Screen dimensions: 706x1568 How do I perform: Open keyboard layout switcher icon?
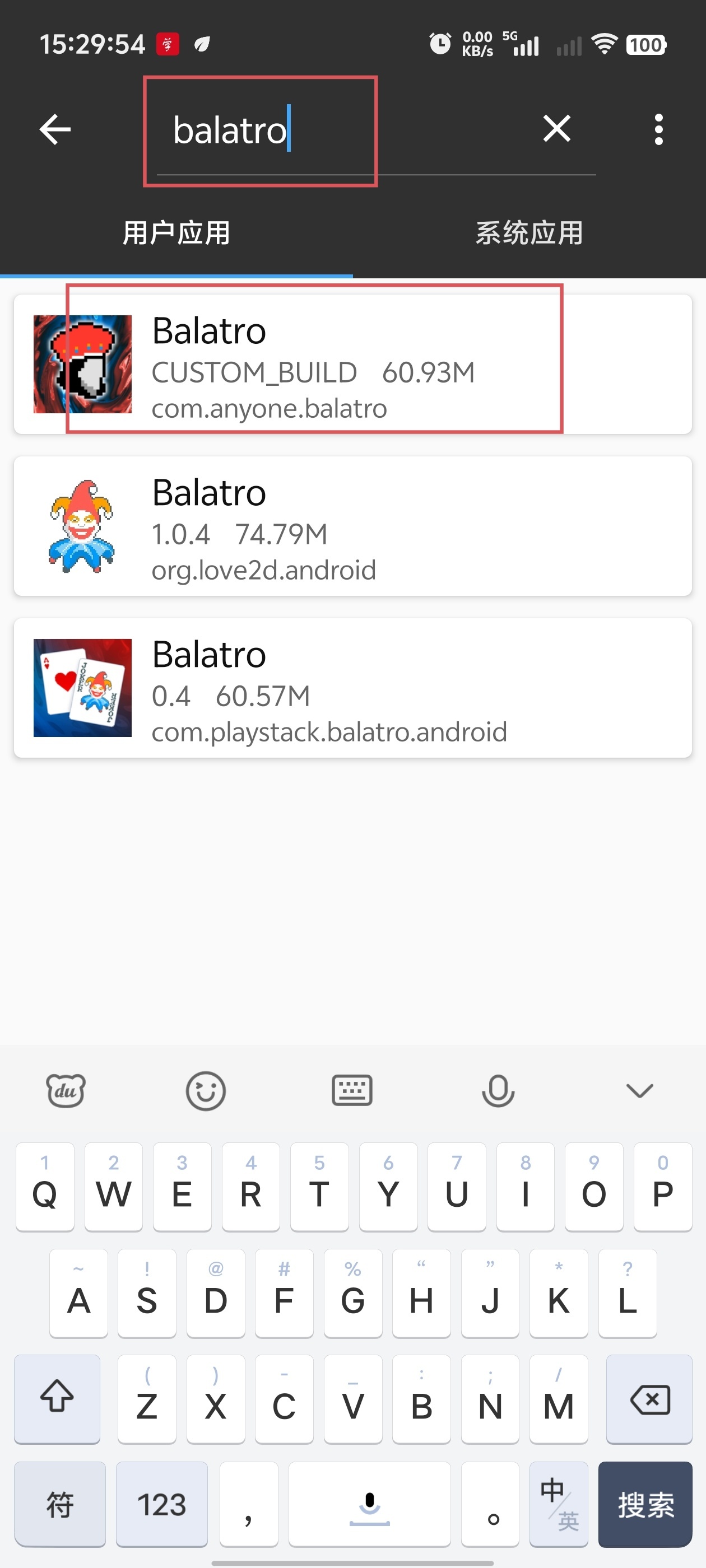click(352, 1091)
